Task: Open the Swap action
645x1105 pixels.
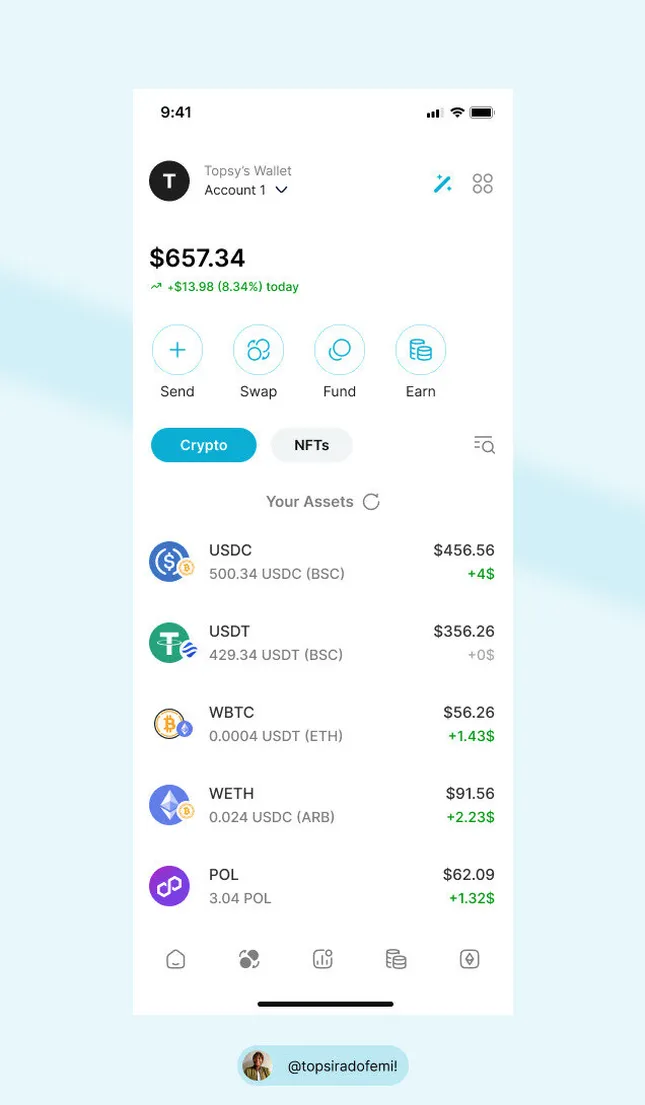Action: click(x=258, y=350)
